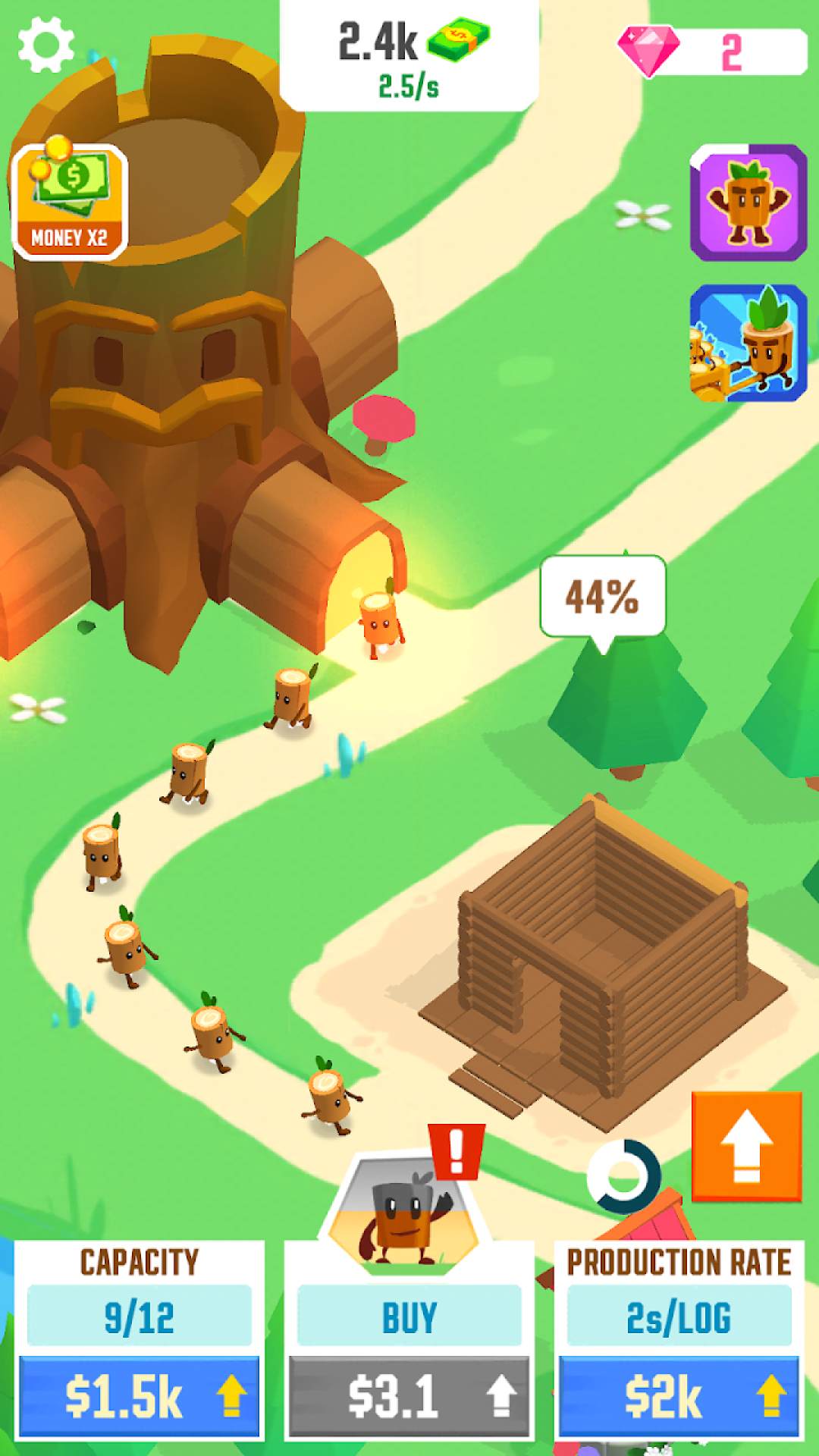Screen dimensions: 819x1456
Task: Upgrade capacity for $1.5k
Action: click(140, 1396)
